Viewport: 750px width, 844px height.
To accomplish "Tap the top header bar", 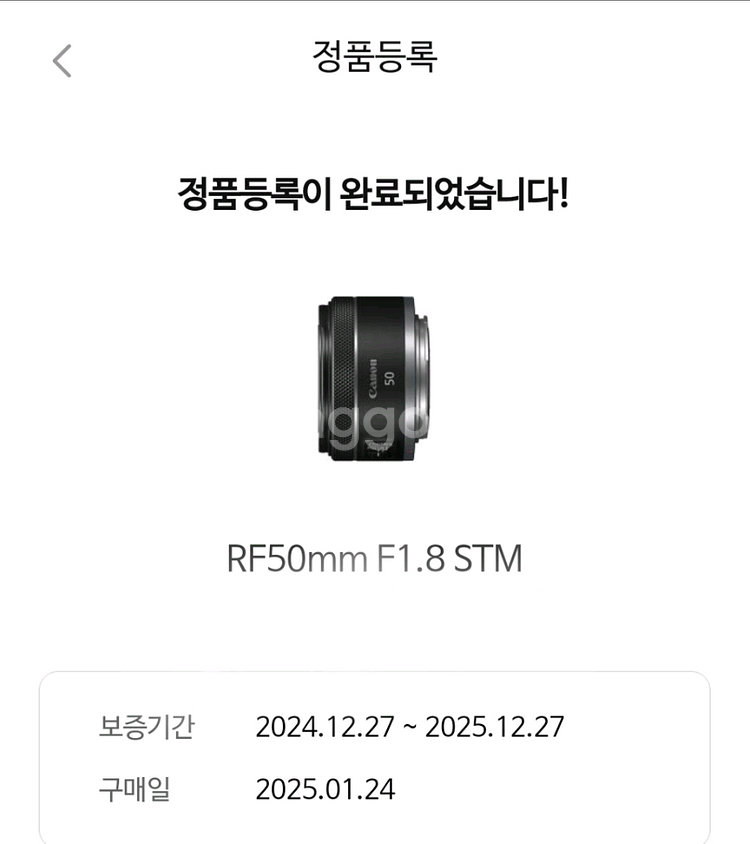I will 375,57.
